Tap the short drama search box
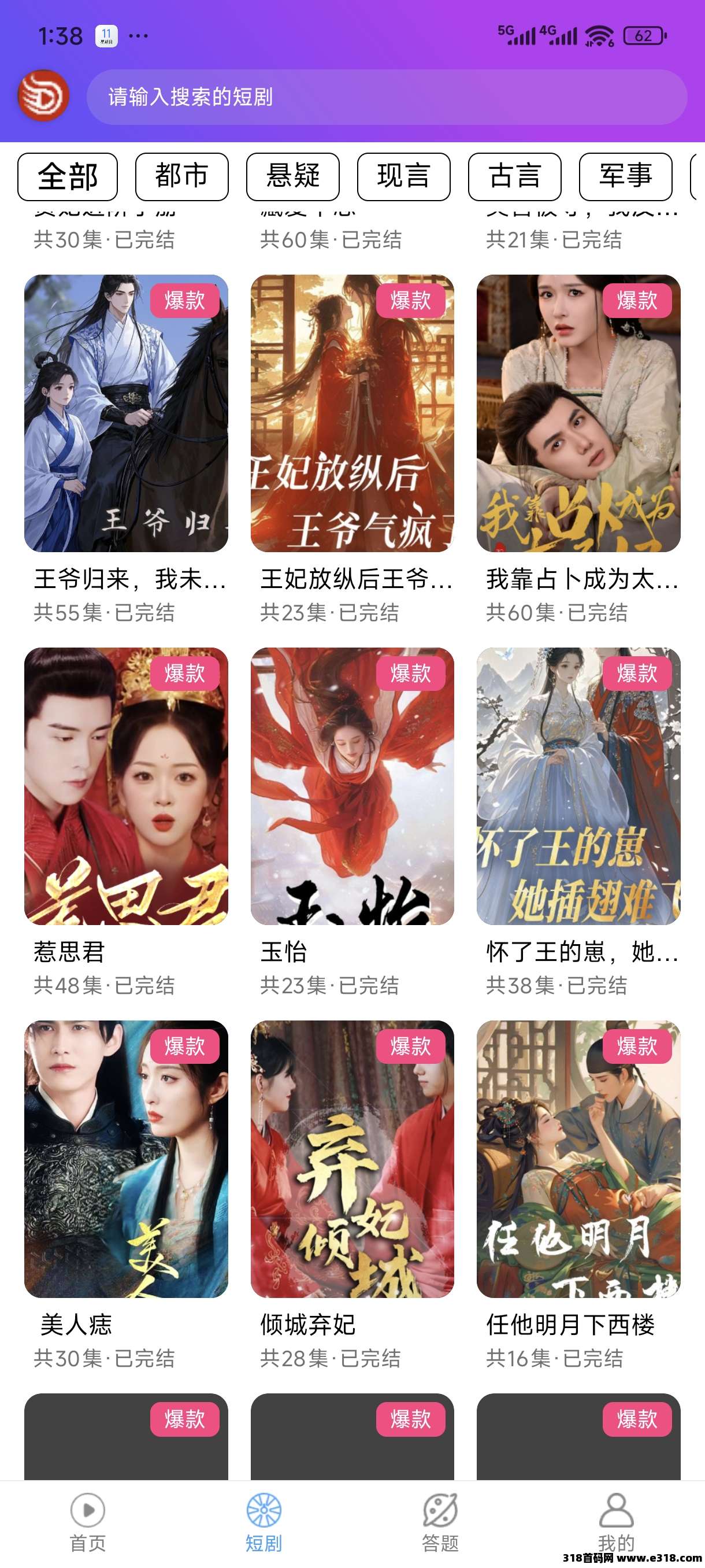The height and width of the screenshot is (1568, 705). [386, 97]
